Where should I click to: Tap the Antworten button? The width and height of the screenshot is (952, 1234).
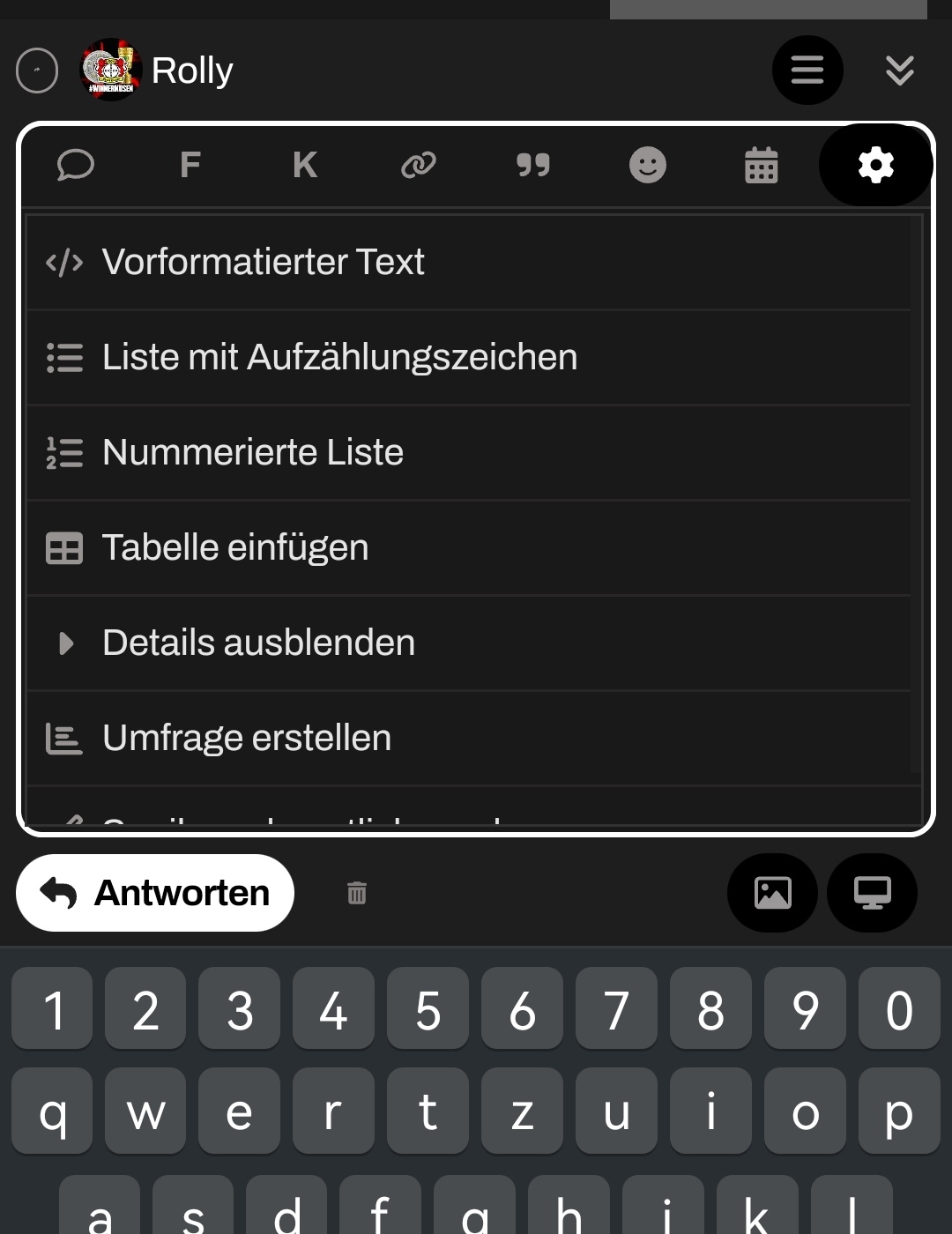pos(155,893)
